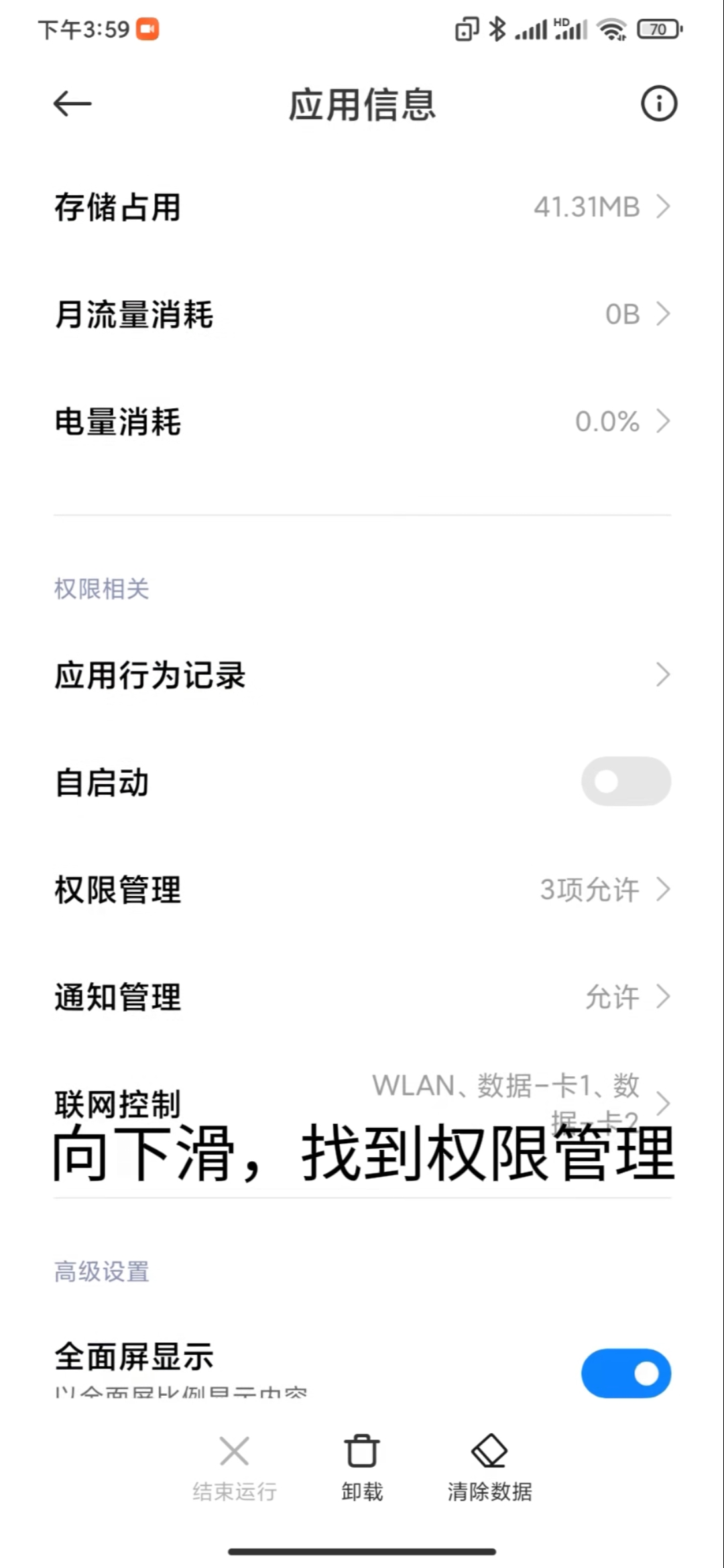Open 存储占用 storage details
This screenshot has width=724, height=1568.
tap(362, 207)
